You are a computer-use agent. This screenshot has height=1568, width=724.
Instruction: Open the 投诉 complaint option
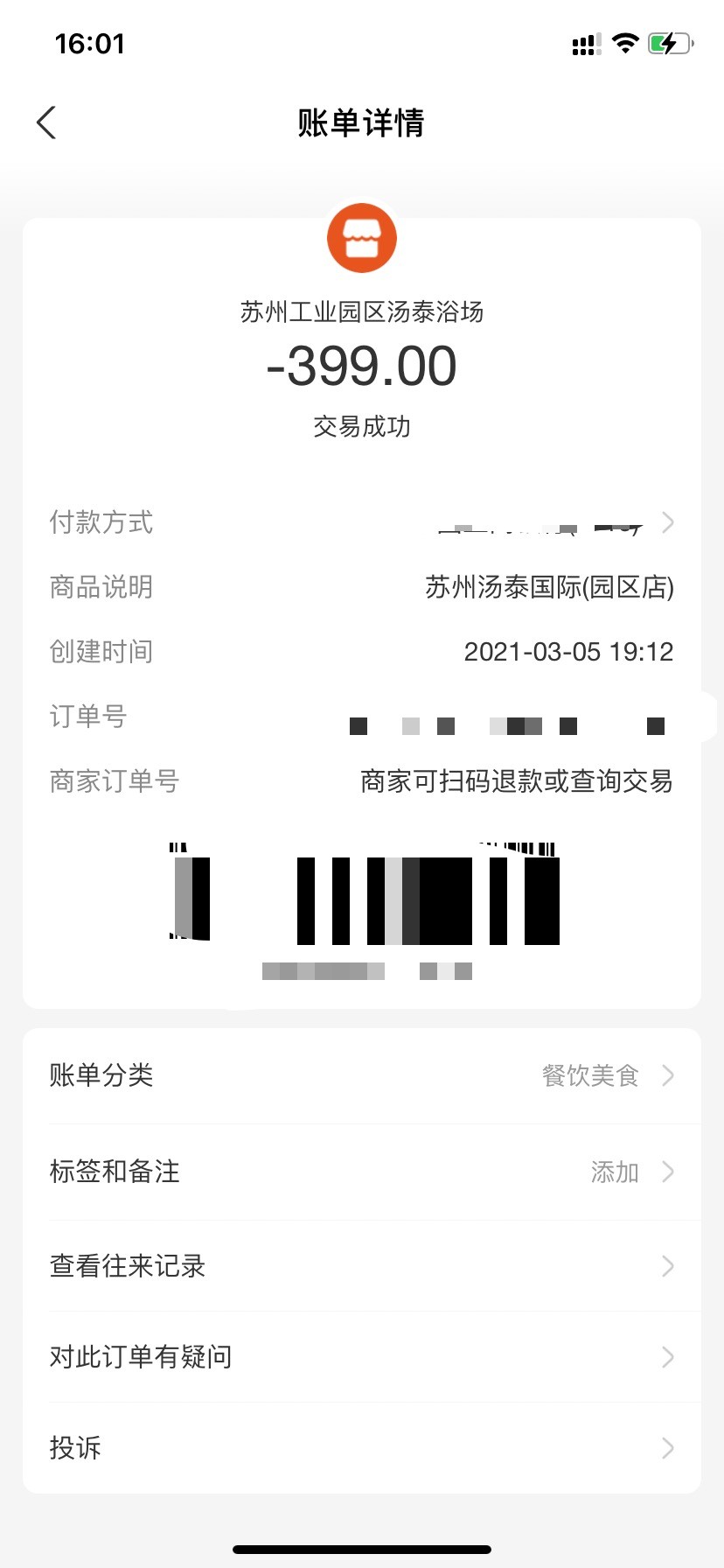coord(362,1448)
